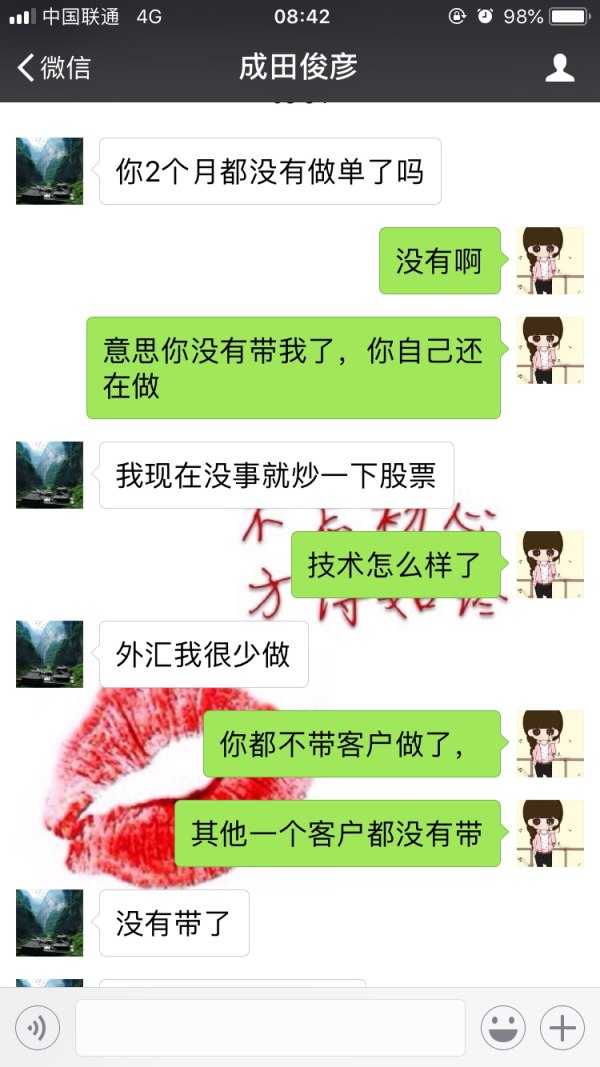Go back to the 微信 chat list
This screenshot has width=600, height=1067.
(x=54, y=68)
